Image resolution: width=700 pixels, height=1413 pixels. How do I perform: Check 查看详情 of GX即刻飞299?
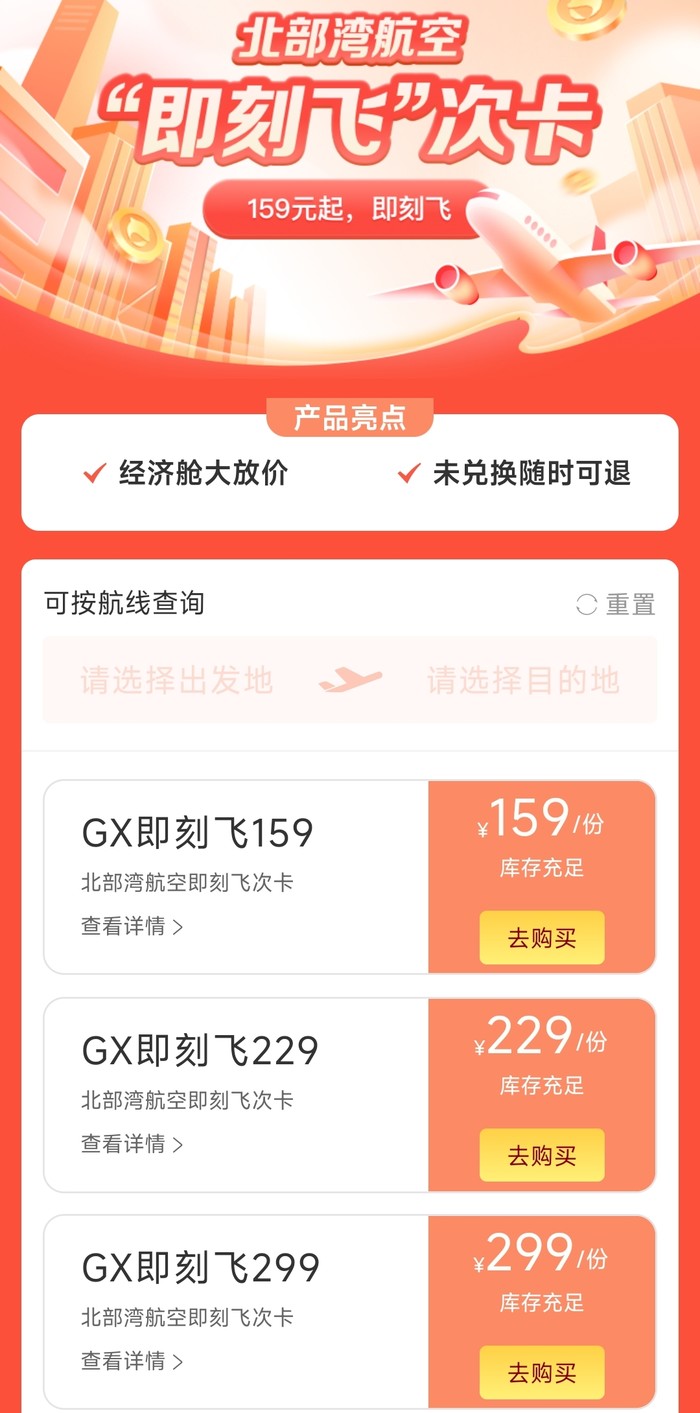tap(132, 1361)
